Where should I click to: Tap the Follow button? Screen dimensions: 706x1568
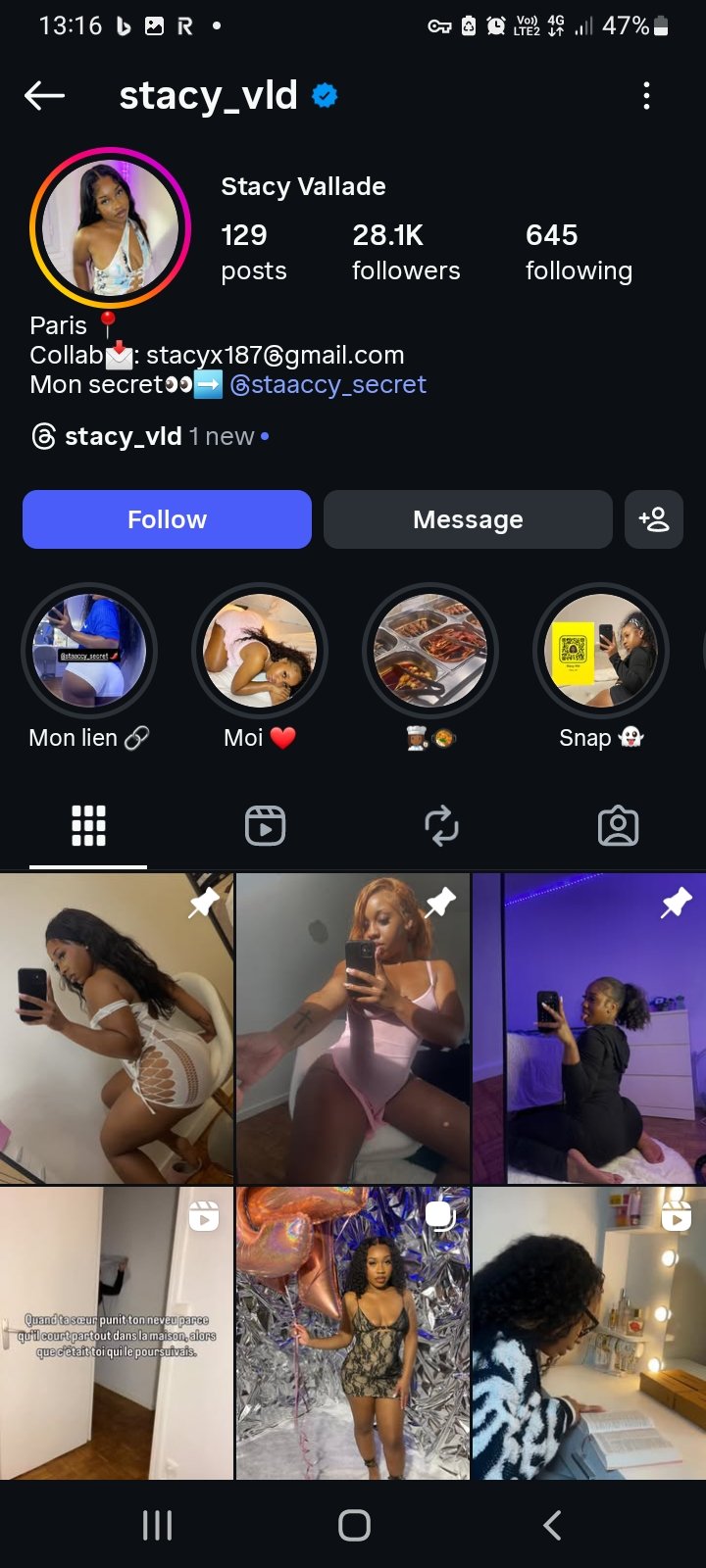pyautogui.click(x=167, y=519)
